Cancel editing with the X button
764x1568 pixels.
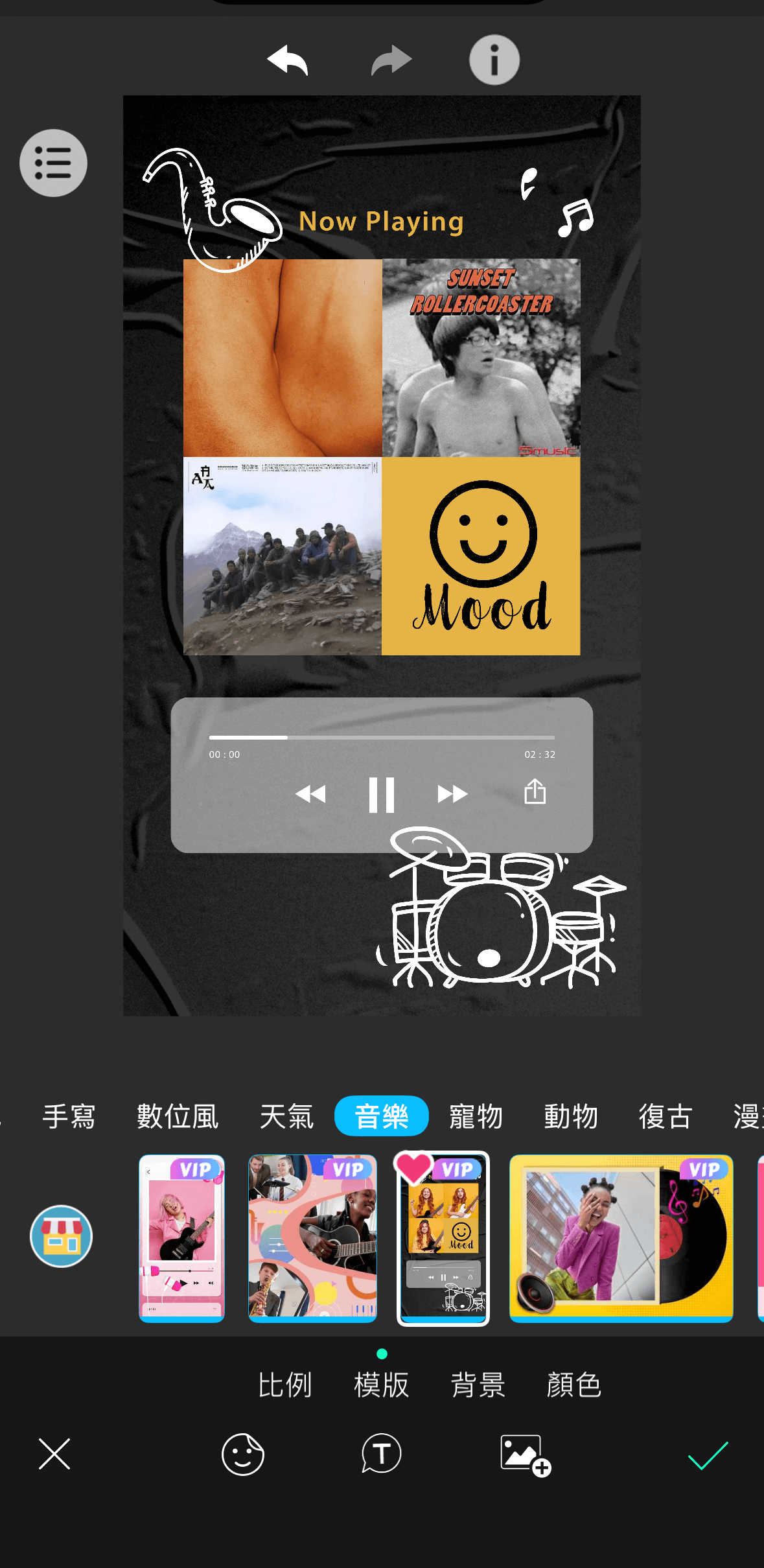coord(54,1454)
